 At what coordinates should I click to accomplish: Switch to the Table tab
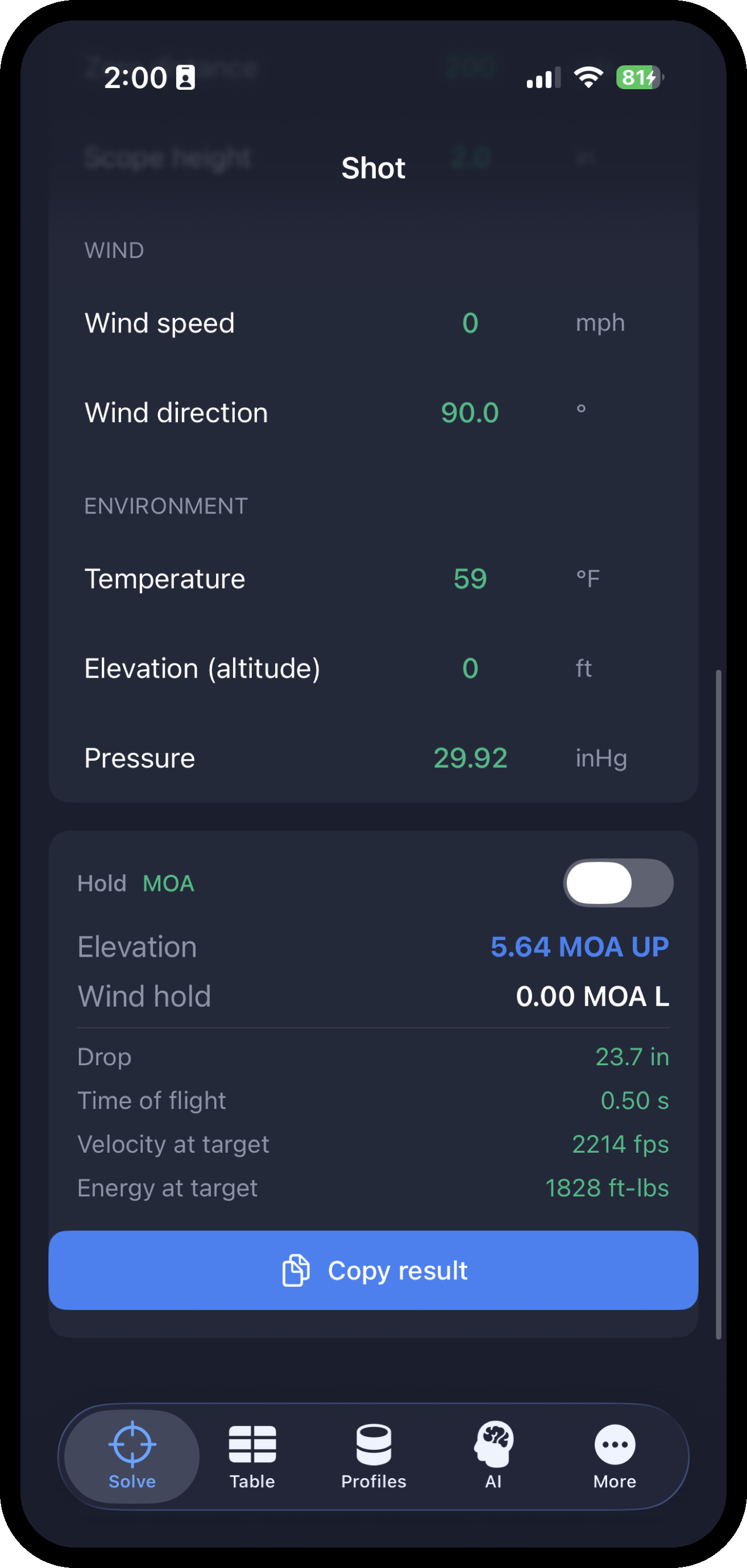click(252, 1457)
